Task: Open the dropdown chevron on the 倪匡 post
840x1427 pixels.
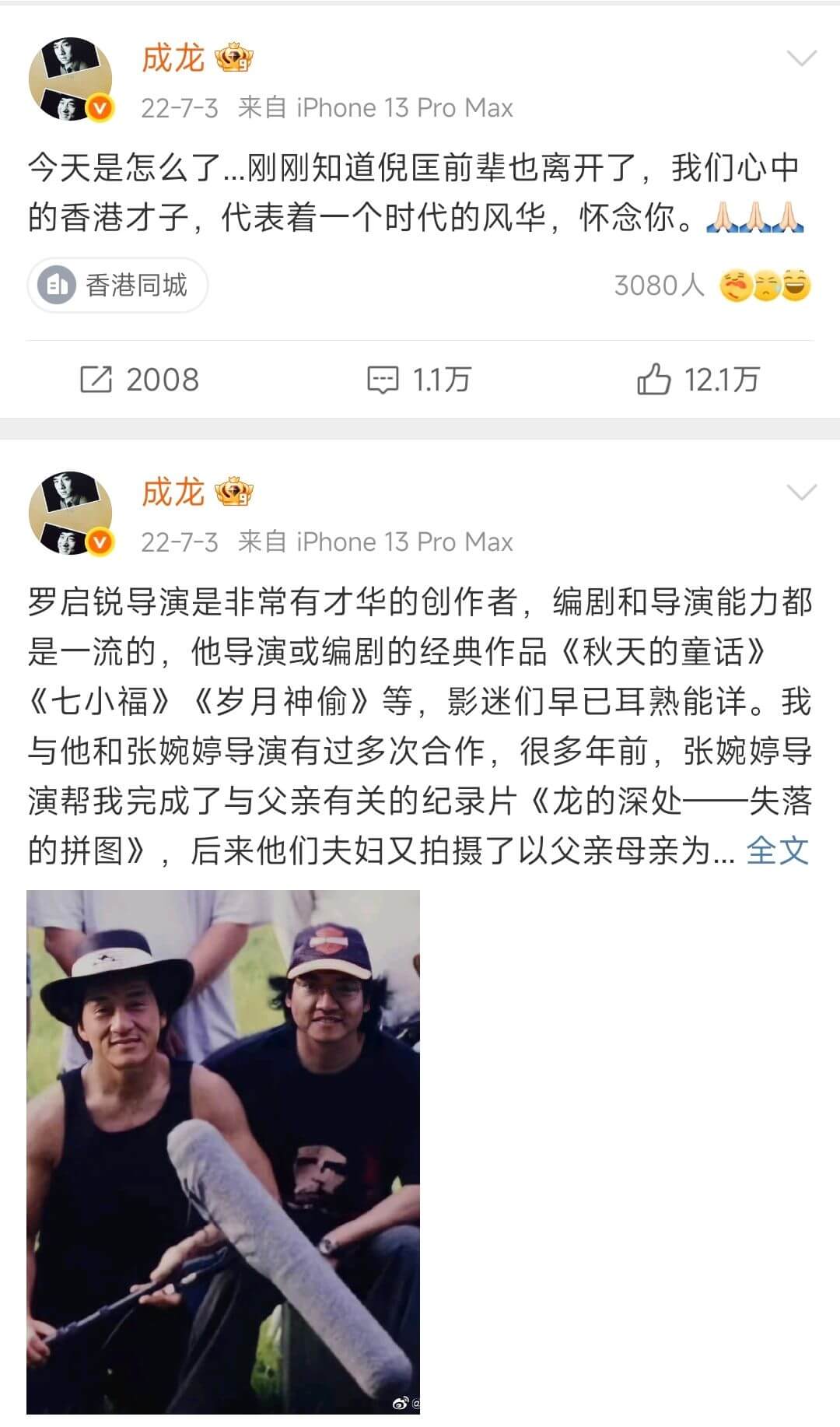Action: coord(801,58)
